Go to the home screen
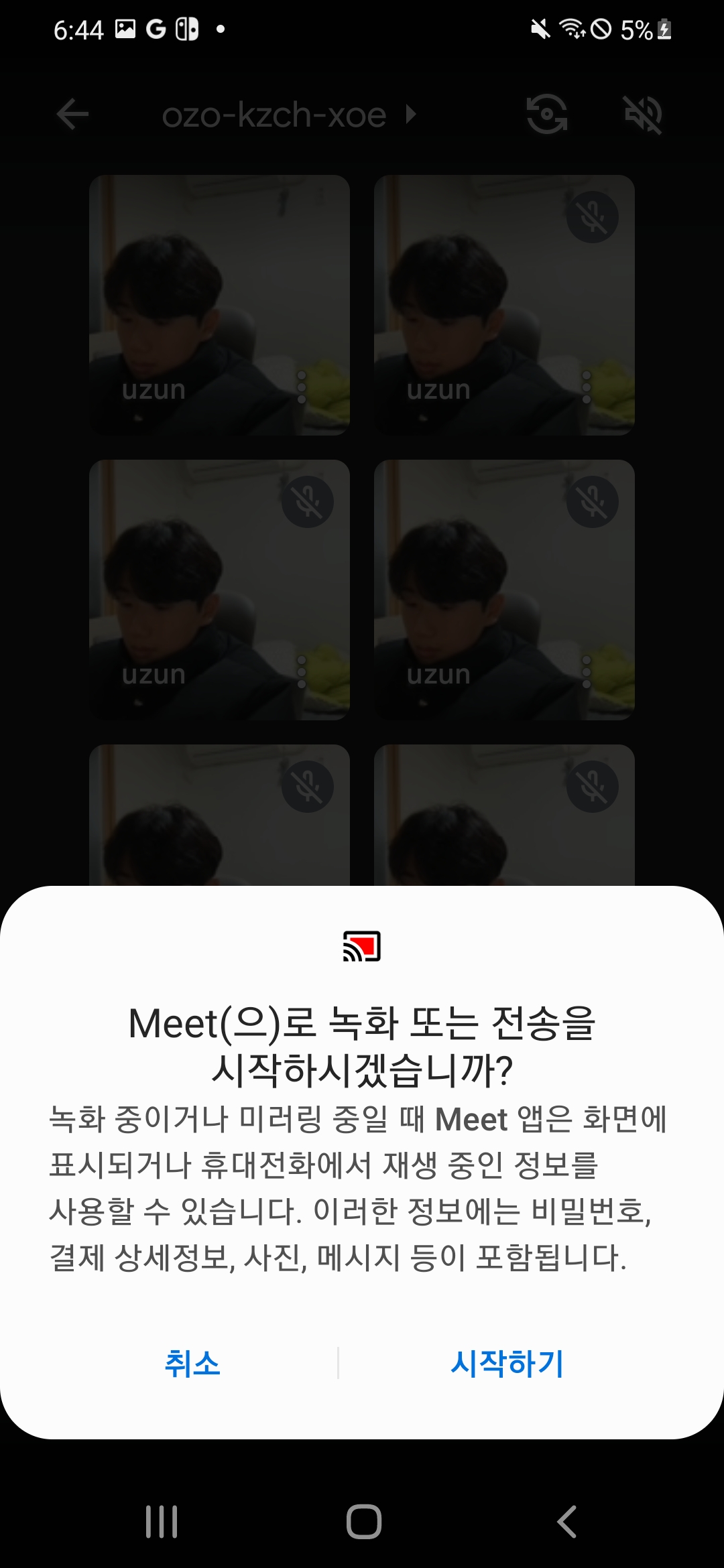724x1568 pixels. click(x=363, y=1521)
